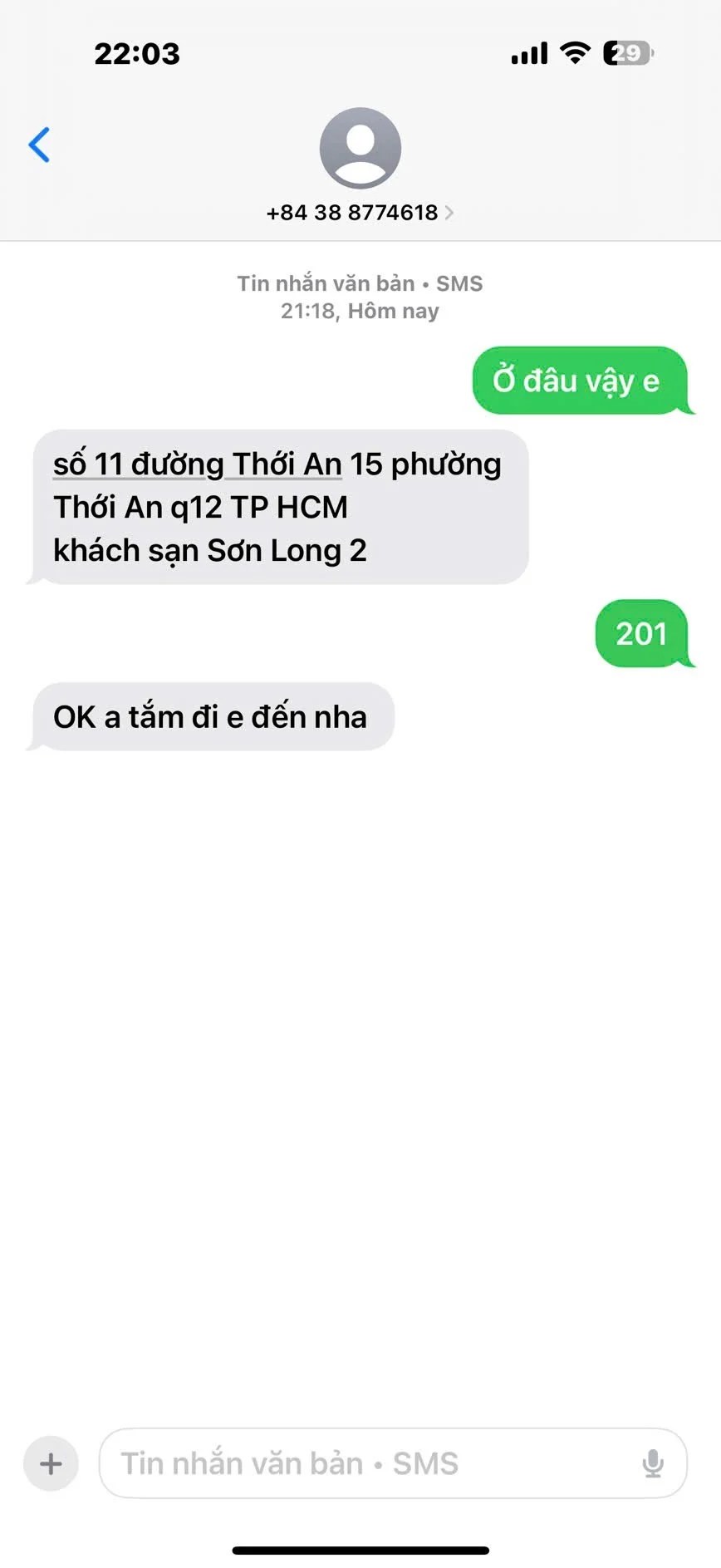Open the underlined Thới An address link

click(198, 465)
